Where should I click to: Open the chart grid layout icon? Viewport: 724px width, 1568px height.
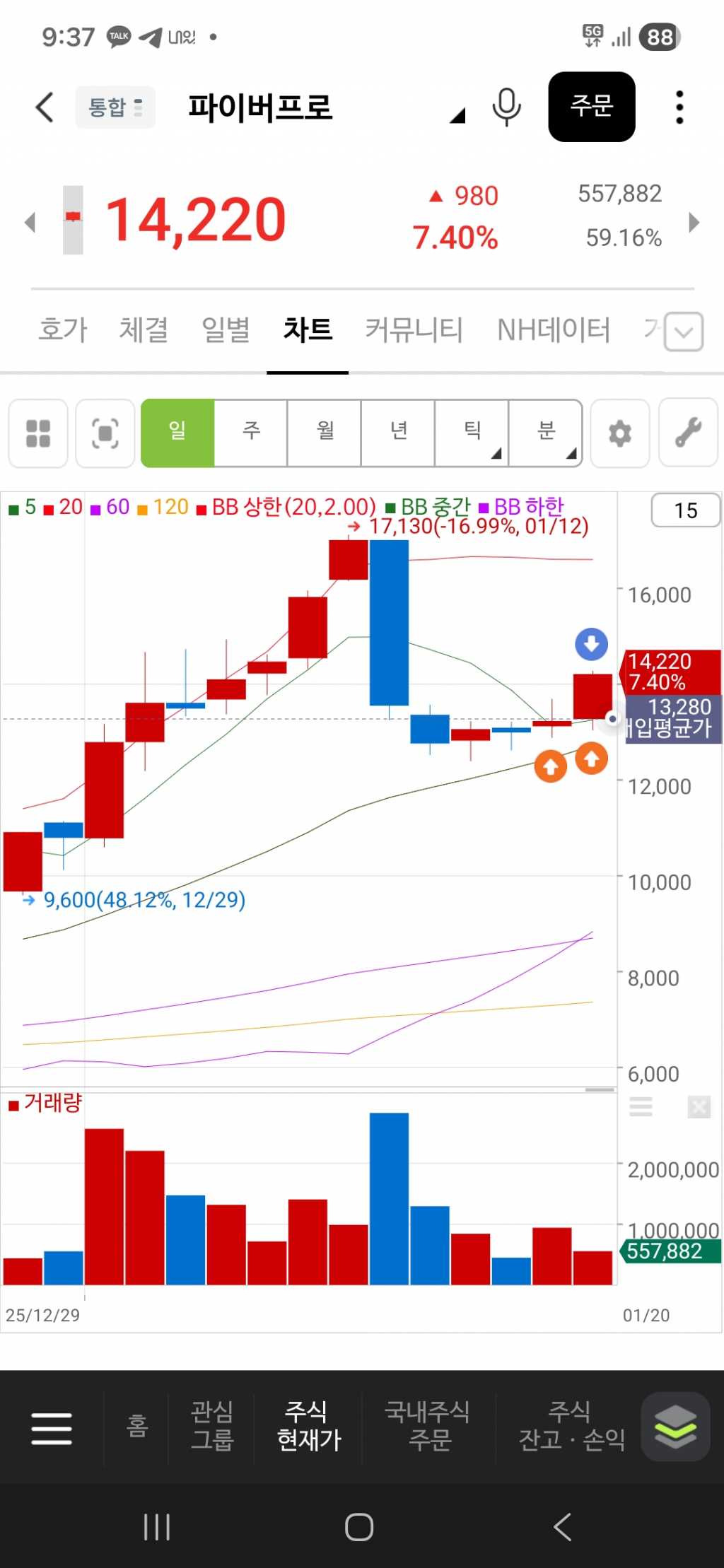(x=38, y=433)
